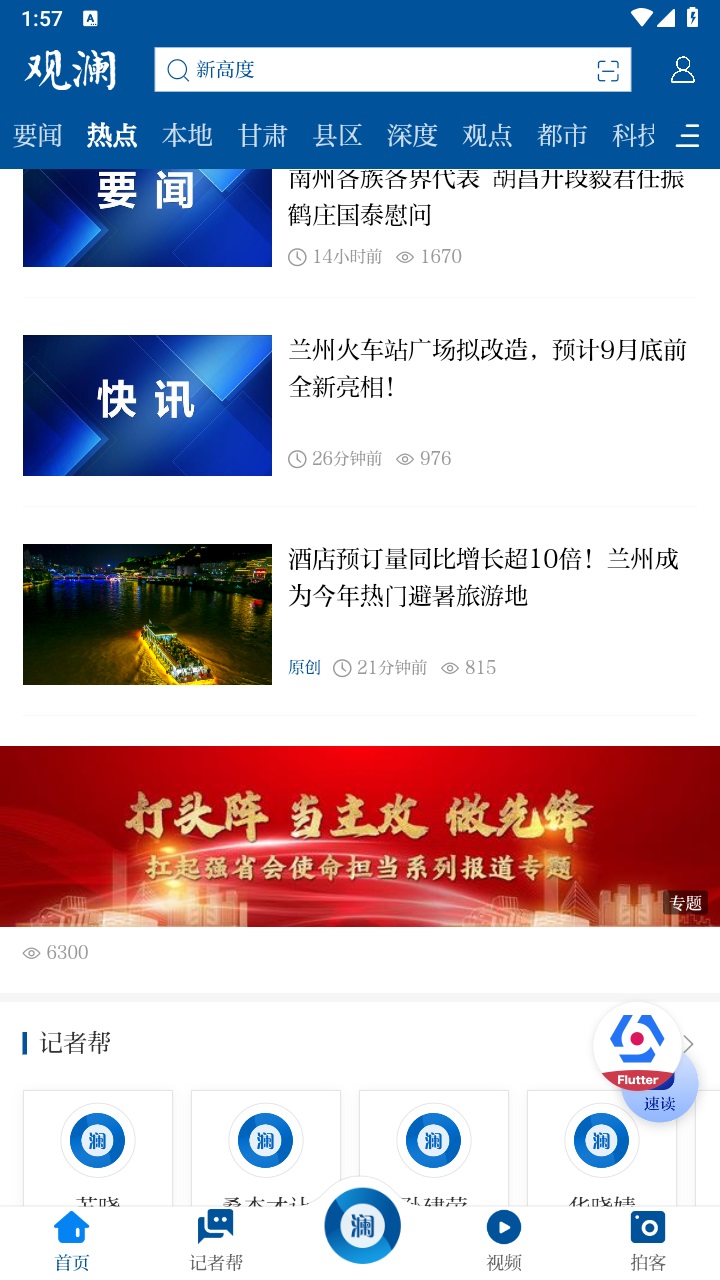Open the user profile icon
The height and width of the screenshot is (1280, 720).
(x=682, y=70)
